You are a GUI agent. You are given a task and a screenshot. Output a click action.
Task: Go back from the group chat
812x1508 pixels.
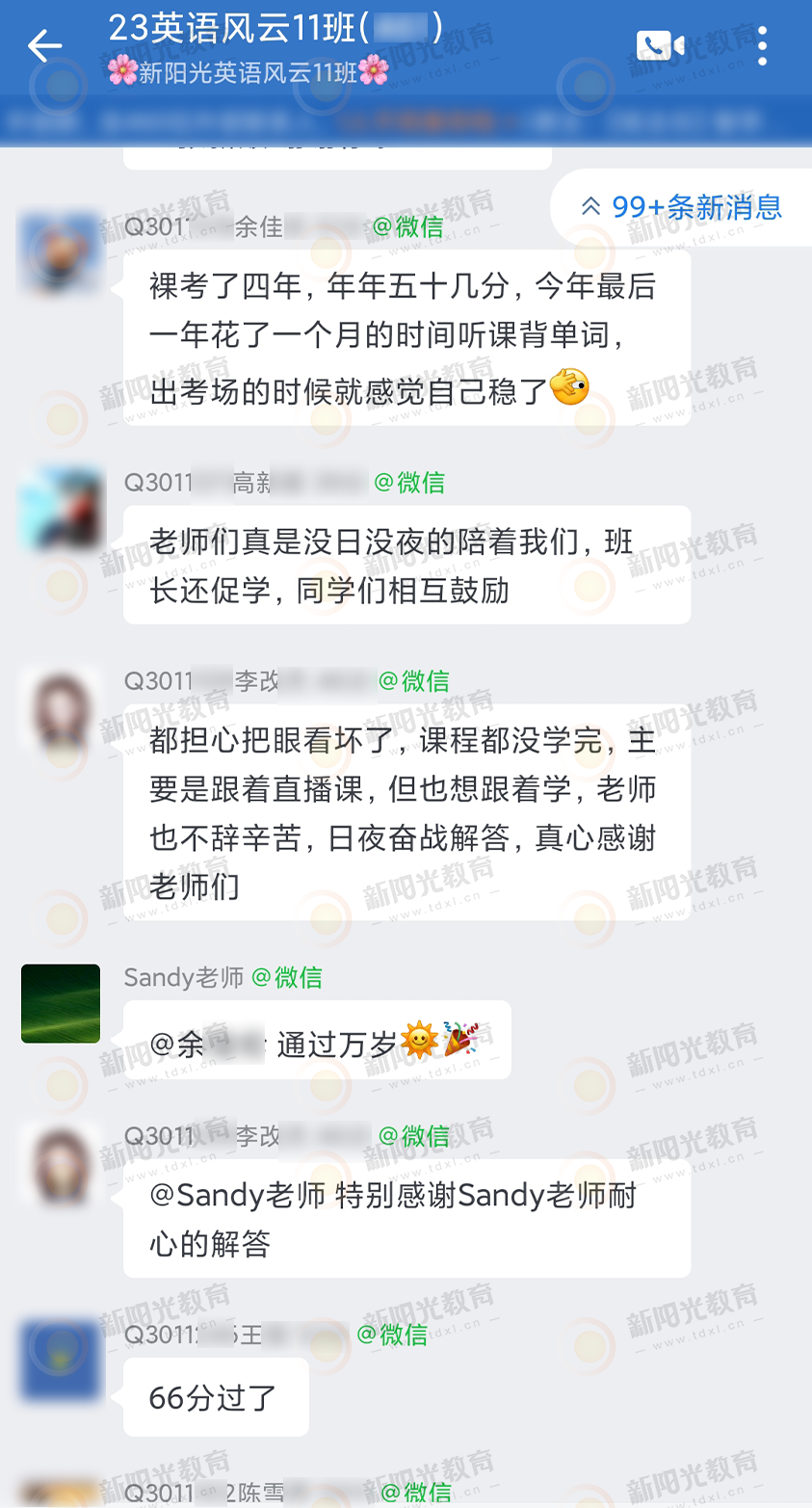44,45
